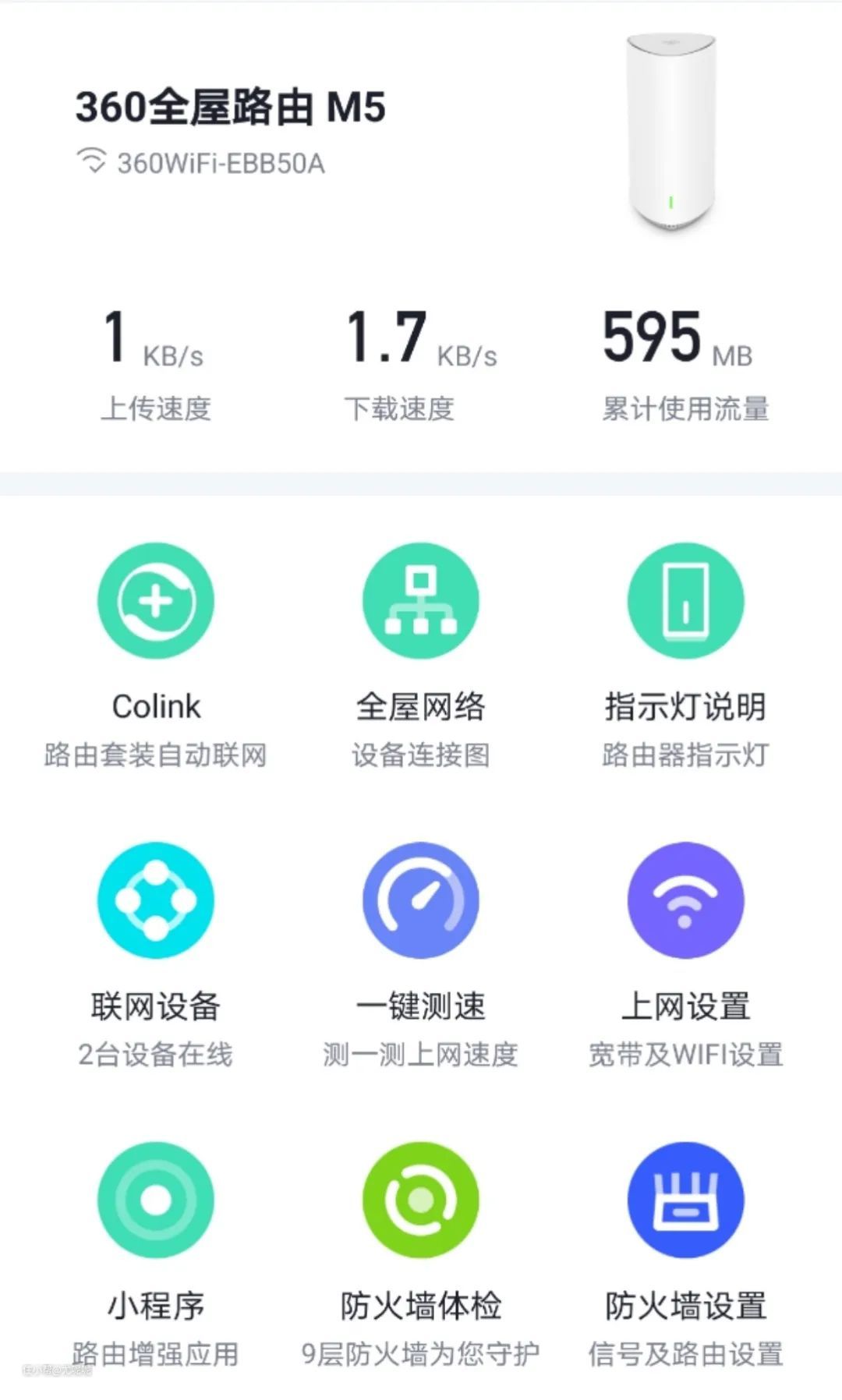Run 防火墙体检 firewall checkup
Screen dimensions: 842x1400
[421, 1200]
